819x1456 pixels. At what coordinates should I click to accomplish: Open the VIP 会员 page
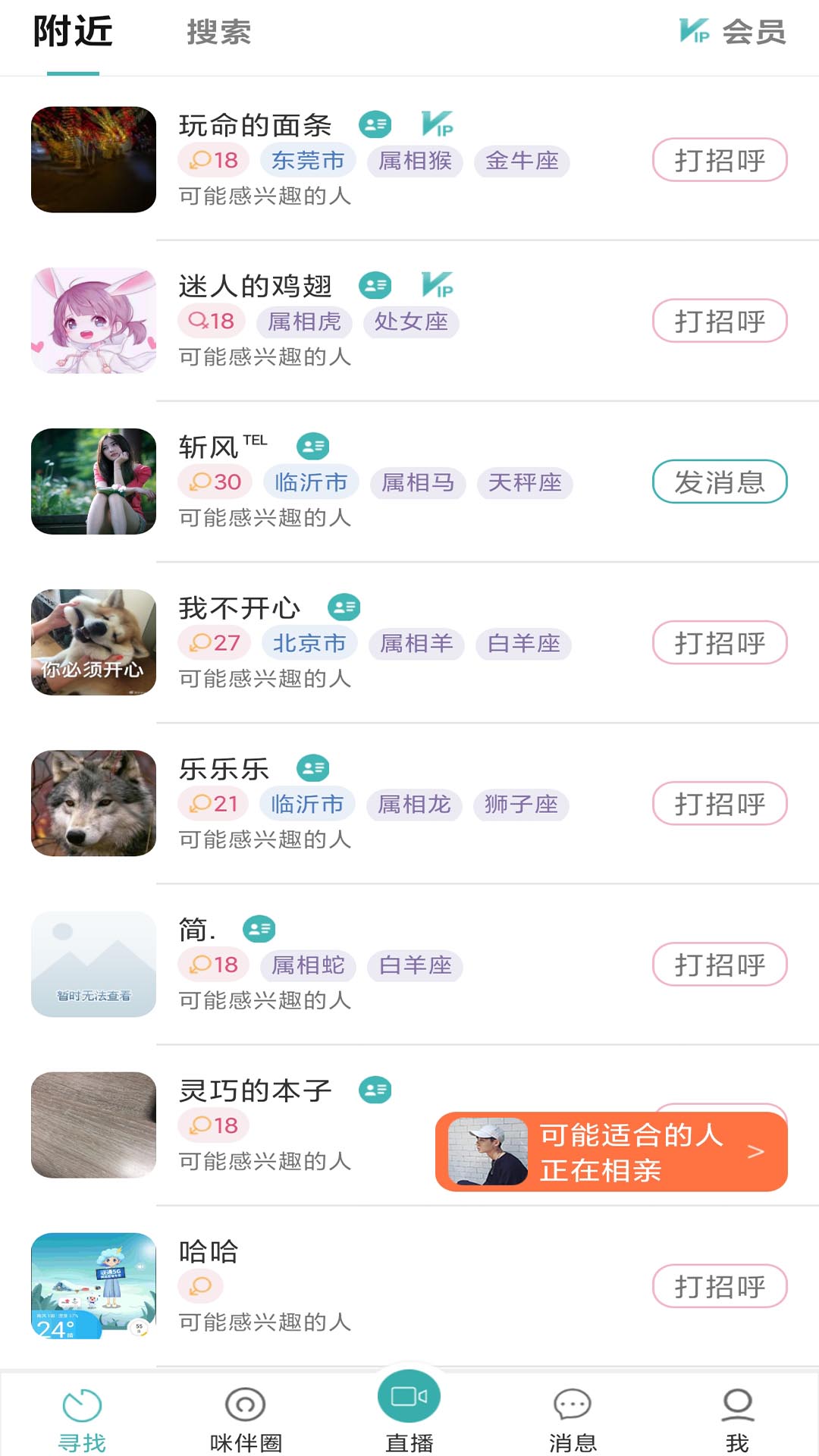tap(732, 32)
